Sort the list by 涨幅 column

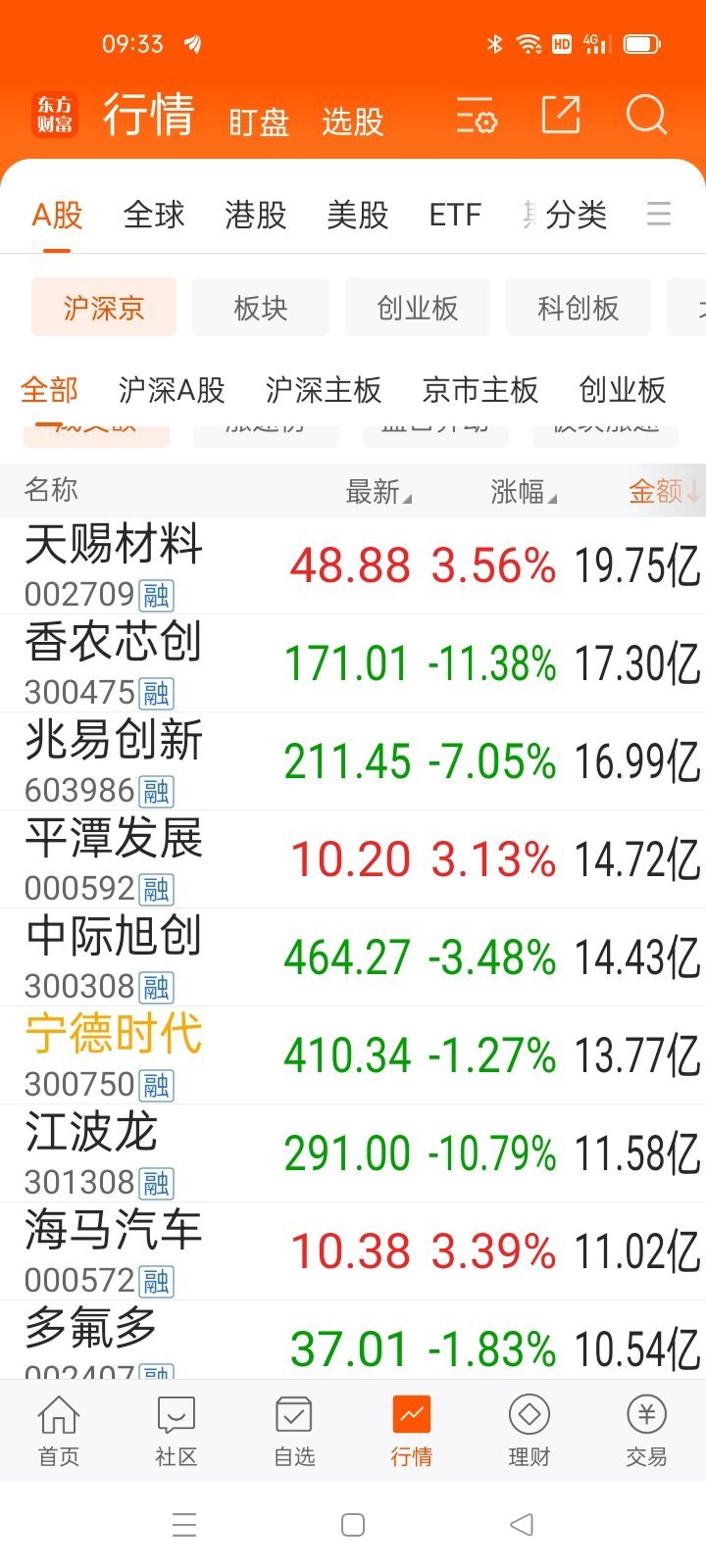(520, 490)
